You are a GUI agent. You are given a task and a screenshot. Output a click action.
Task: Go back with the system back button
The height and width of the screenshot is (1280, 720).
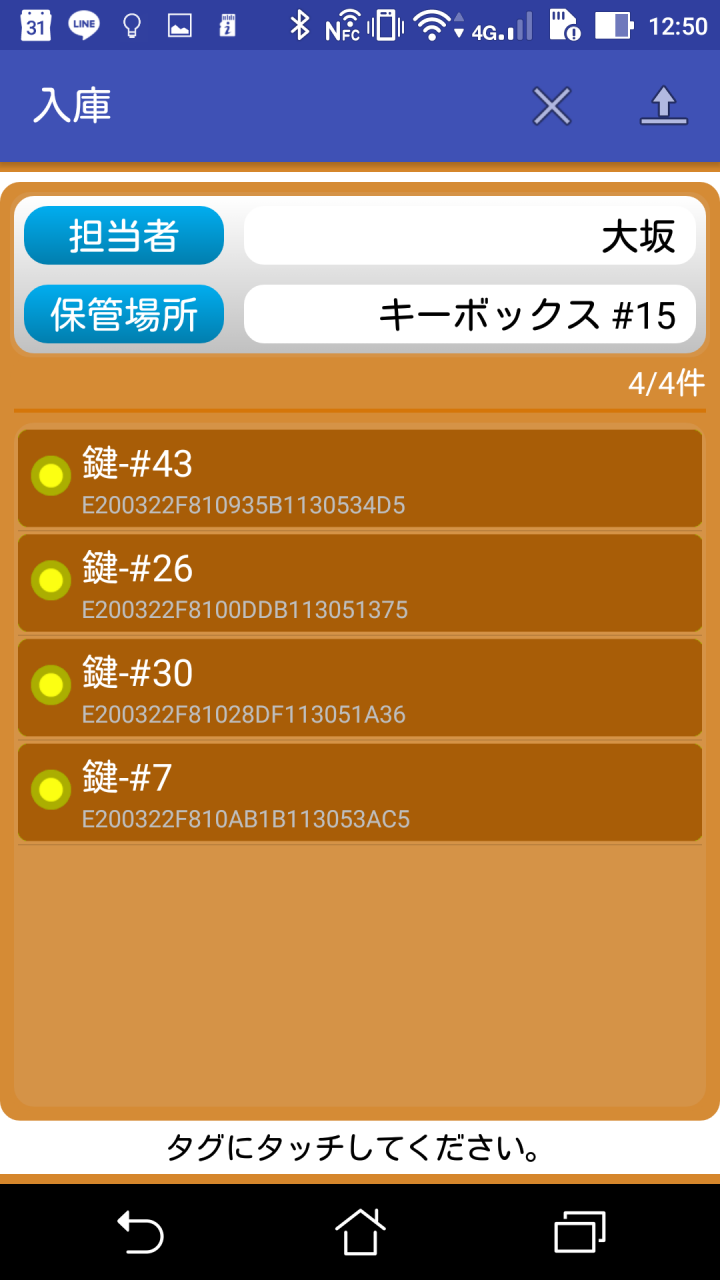point(140,1231)
